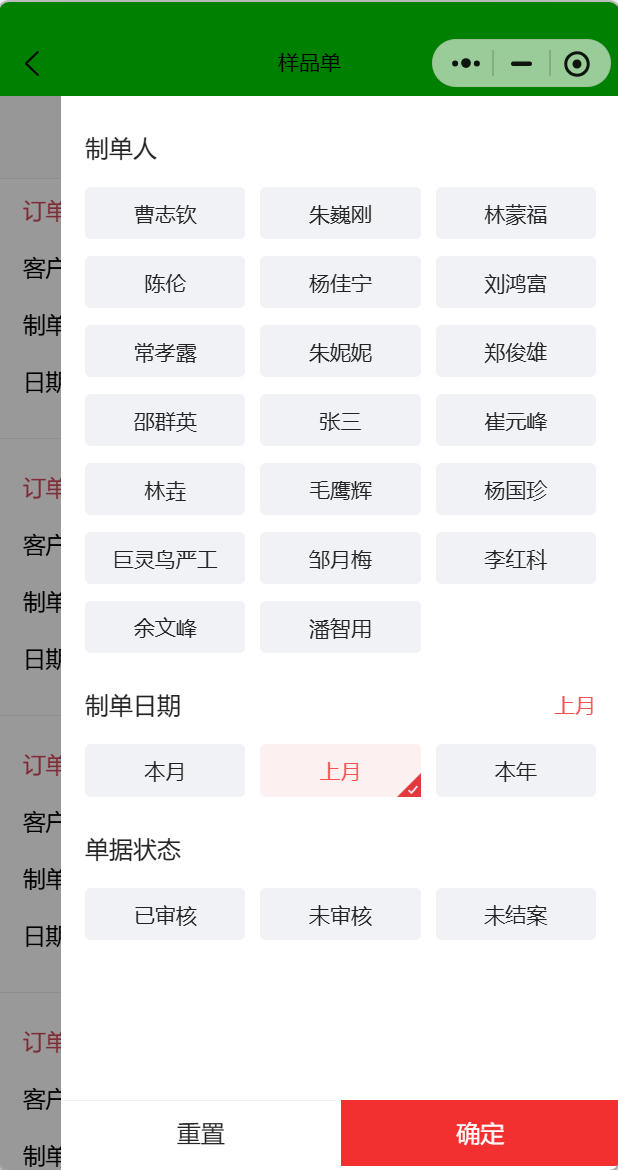
Task: Reset all filters with 重置
Action: point(201,1134)
